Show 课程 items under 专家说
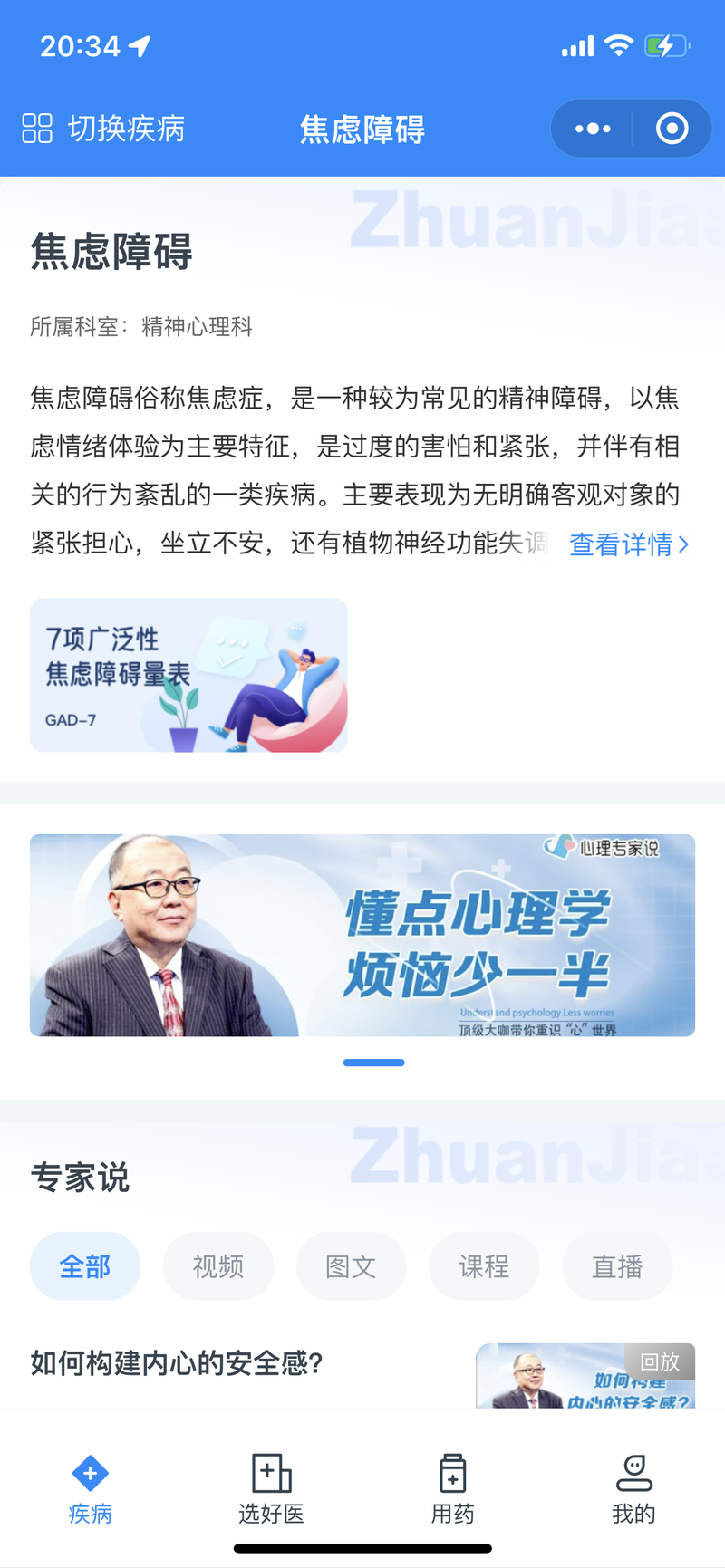 click(x=484, y=1266)
